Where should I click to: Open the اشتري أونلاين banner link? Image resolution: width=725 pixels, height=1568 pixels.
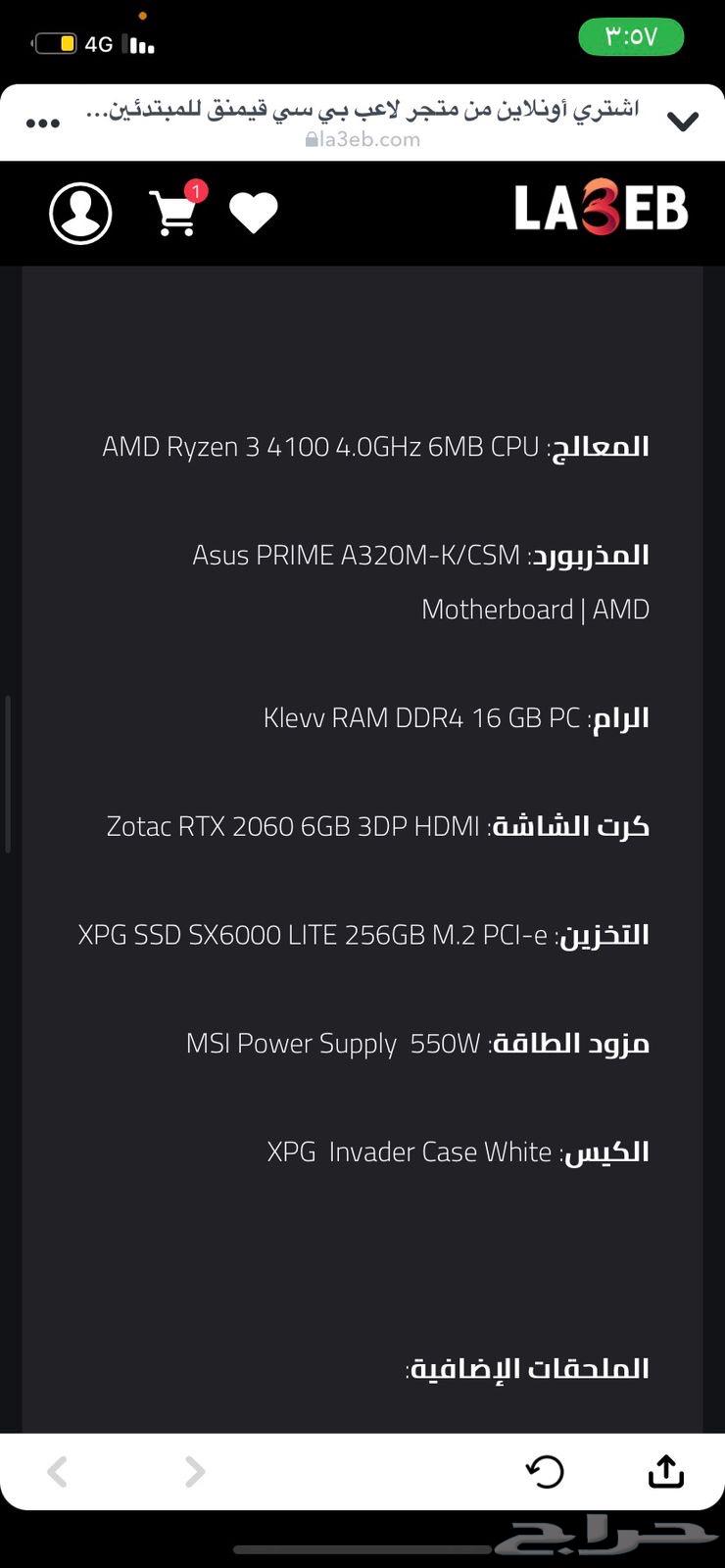click(362, 108)
